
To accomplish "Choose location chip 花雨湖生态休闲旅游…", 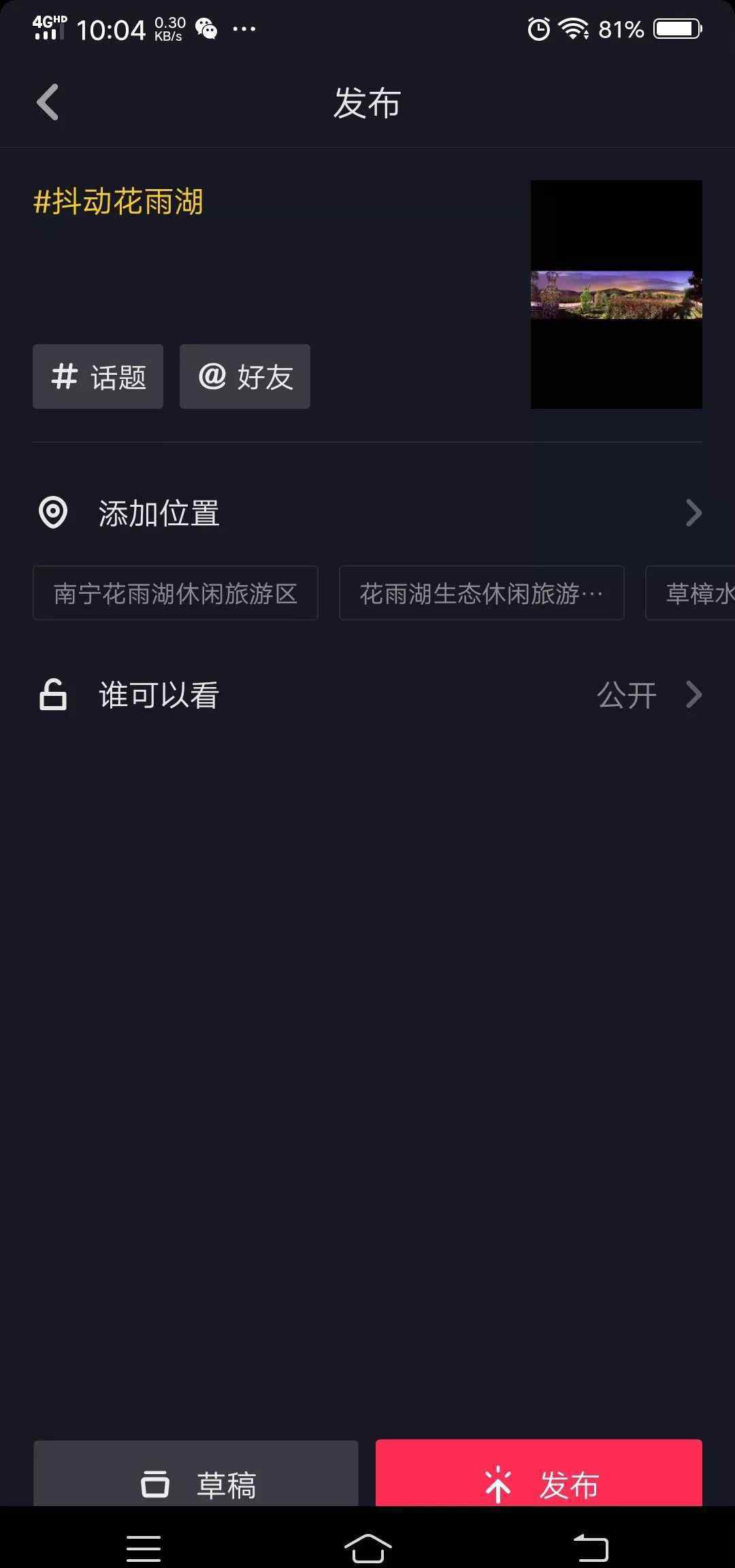I will [x=481, y=593].
